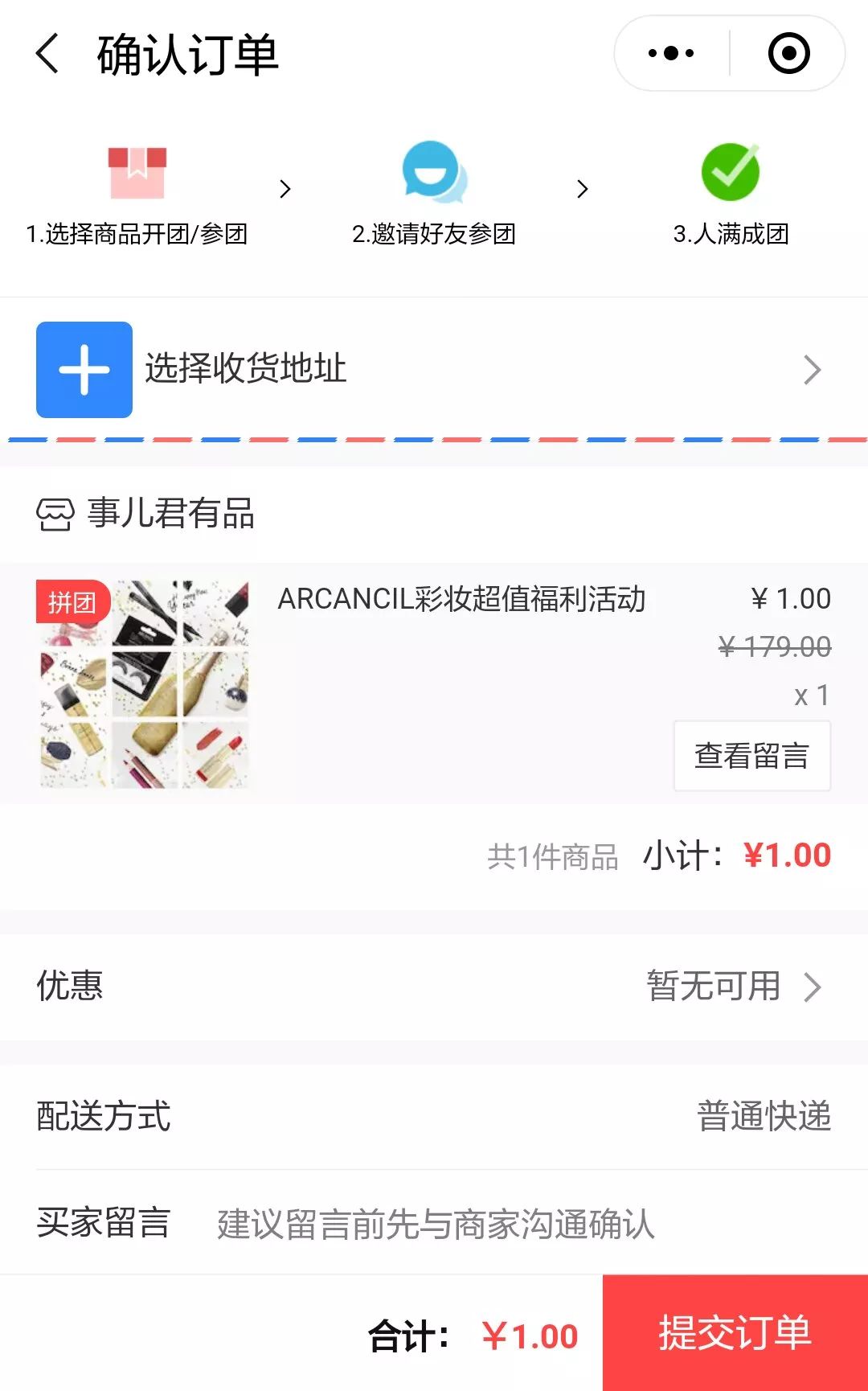Go back from 确认订单 page
Screen dimensions: 868x1391
tap(48, 55)
